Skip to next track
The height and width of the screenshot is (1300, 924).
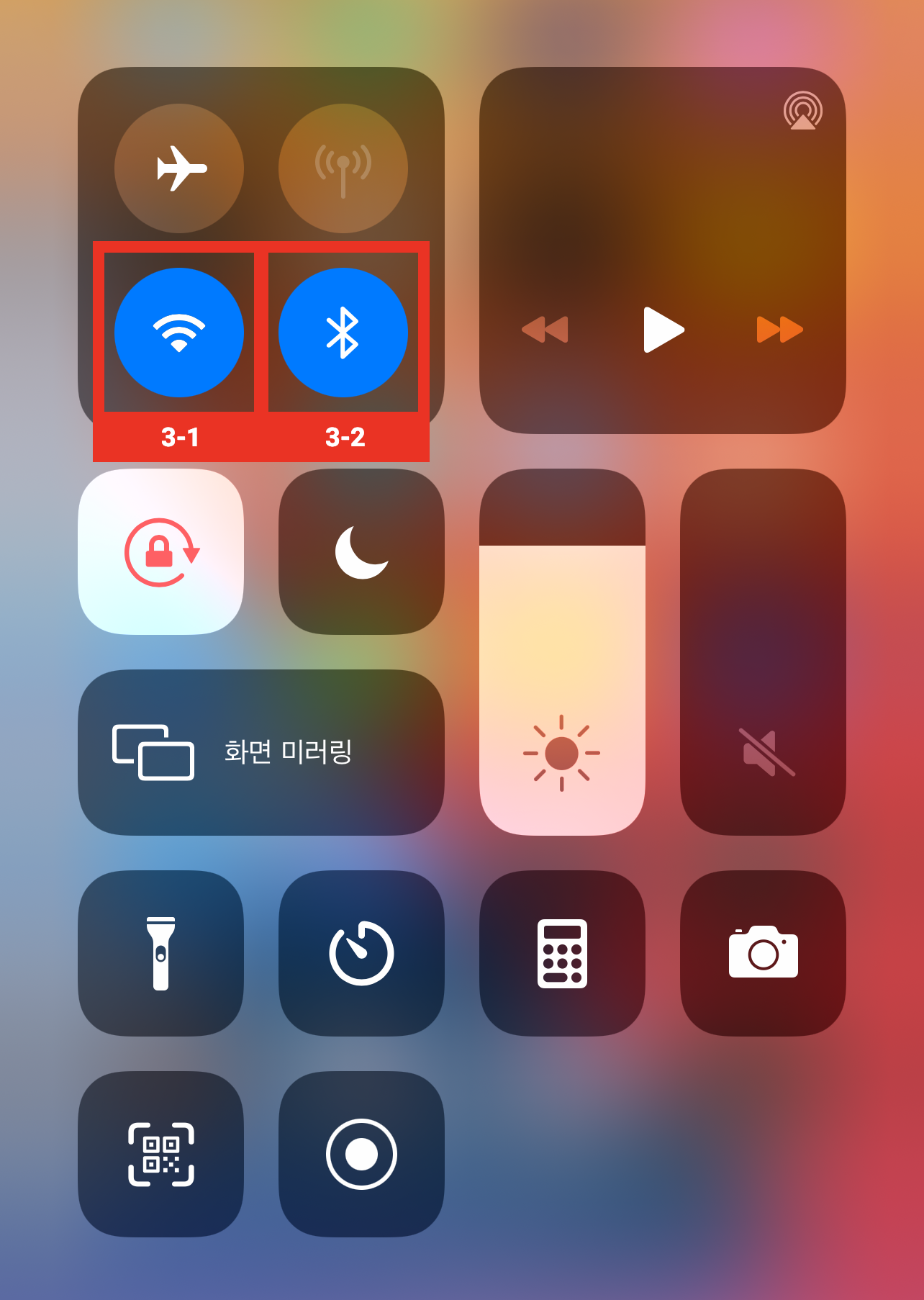(x=779, y=330)
